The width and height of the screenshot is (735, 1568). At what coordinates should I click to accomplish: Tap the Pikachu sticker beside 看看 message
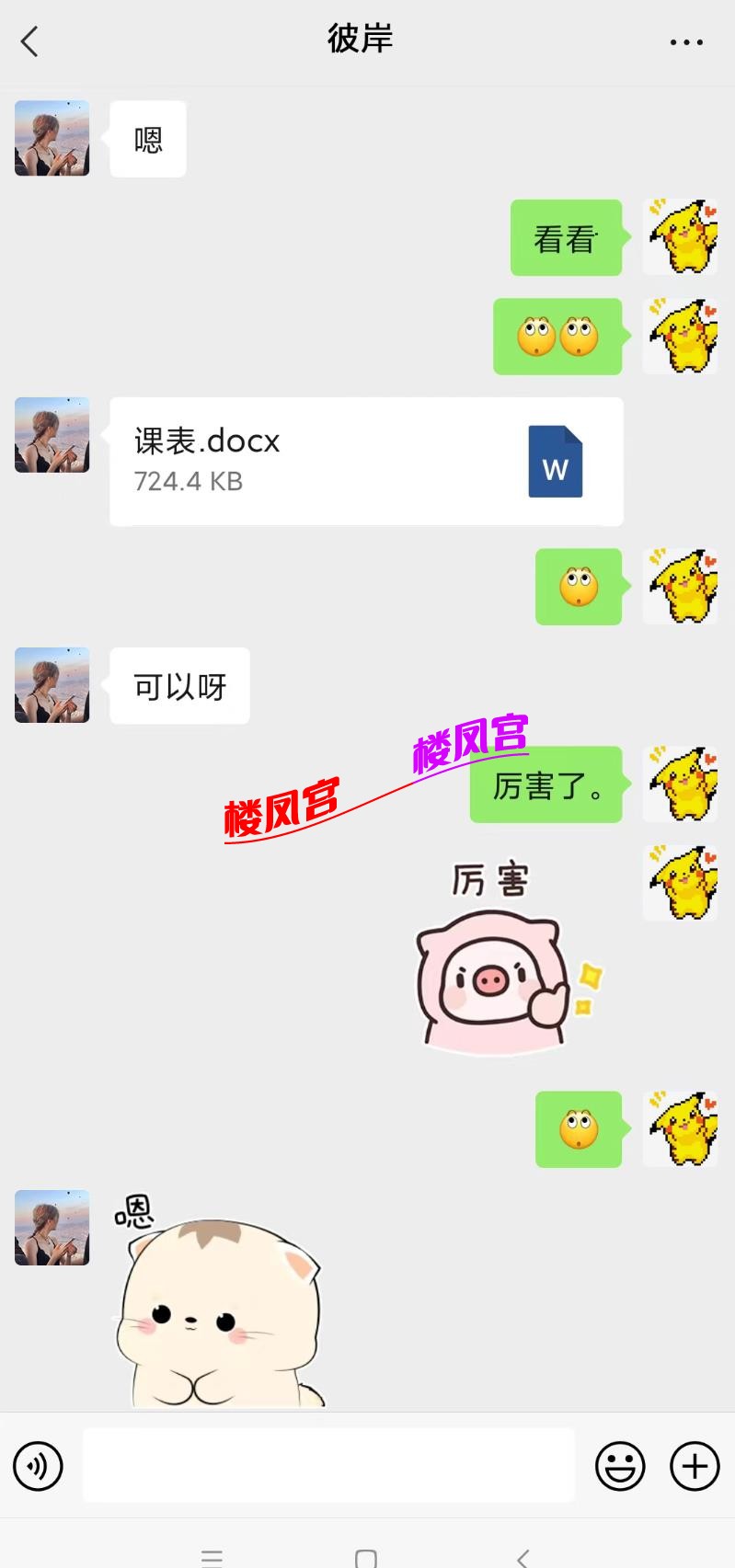[680, 237]
